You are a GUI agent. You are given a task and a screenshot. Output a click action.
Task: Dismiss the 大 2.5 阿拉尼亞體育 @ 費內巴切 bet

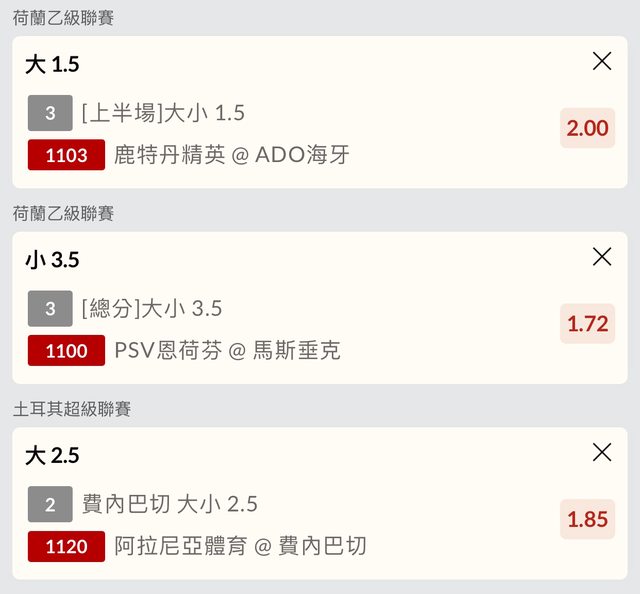(x=602, y=453)
